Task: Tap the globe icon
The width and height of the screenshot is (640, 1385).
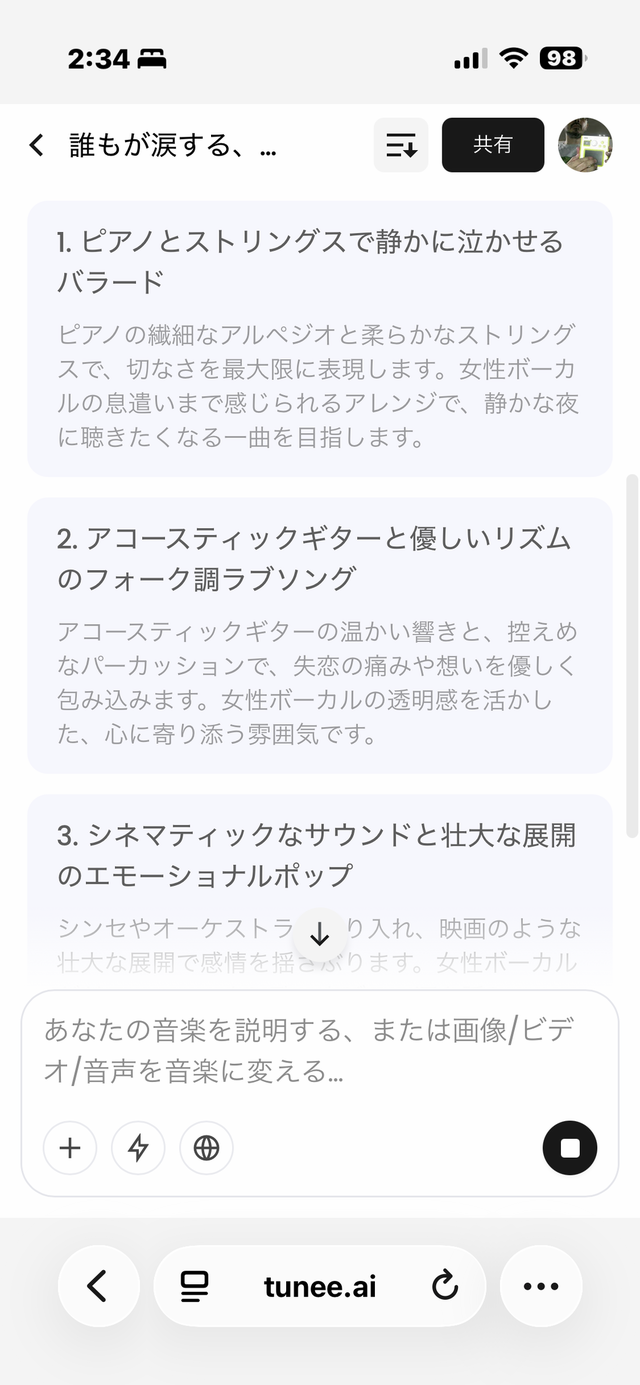Action: coord(206,1148)
